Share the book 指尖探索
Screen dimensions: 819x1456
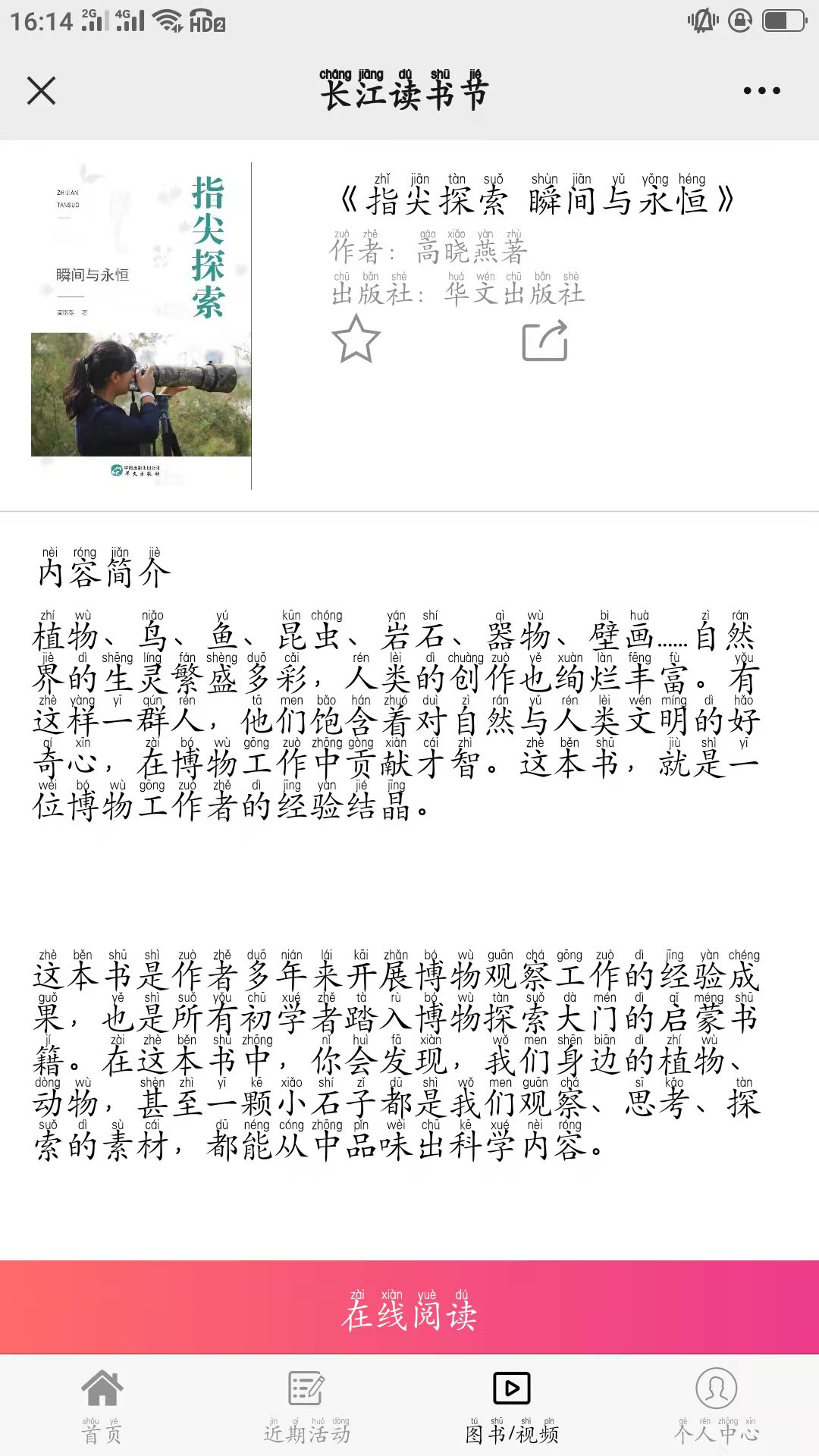[545, 340]
